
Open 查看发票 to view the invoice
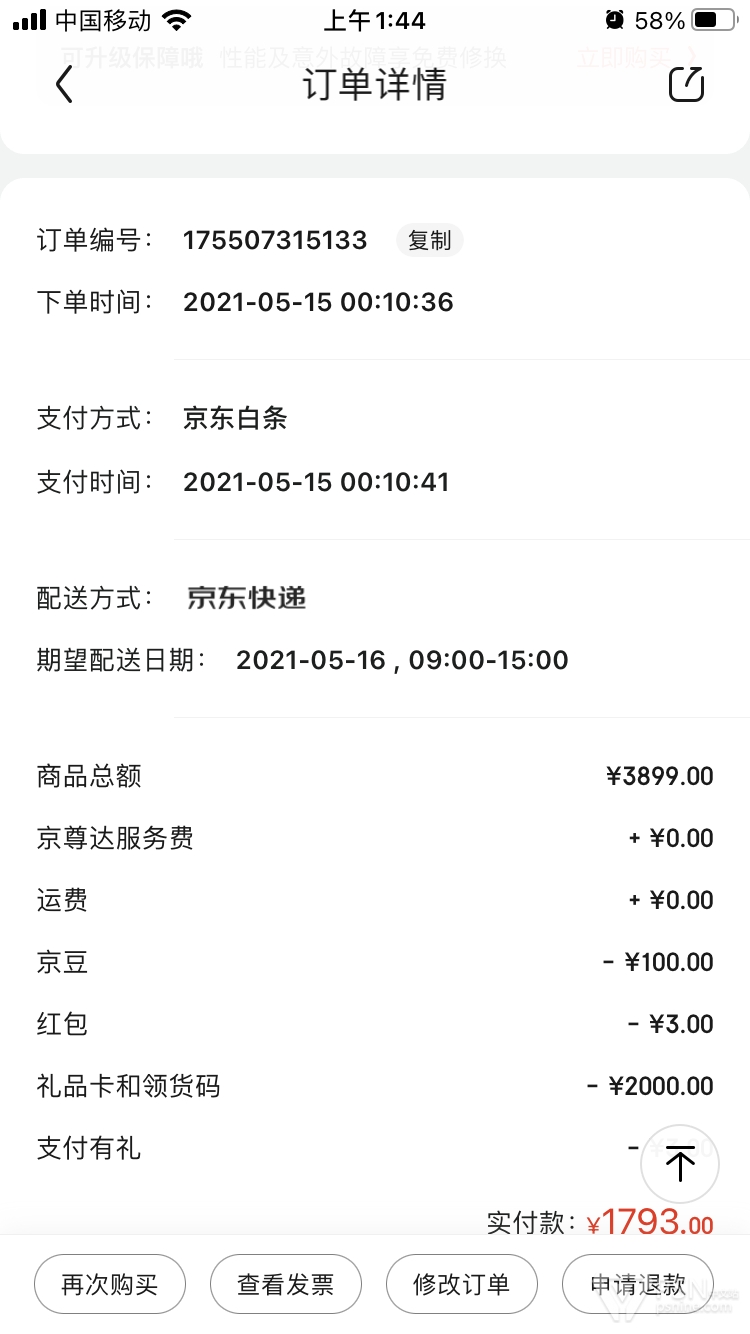pyautogui.click(x=286, y=1284)
